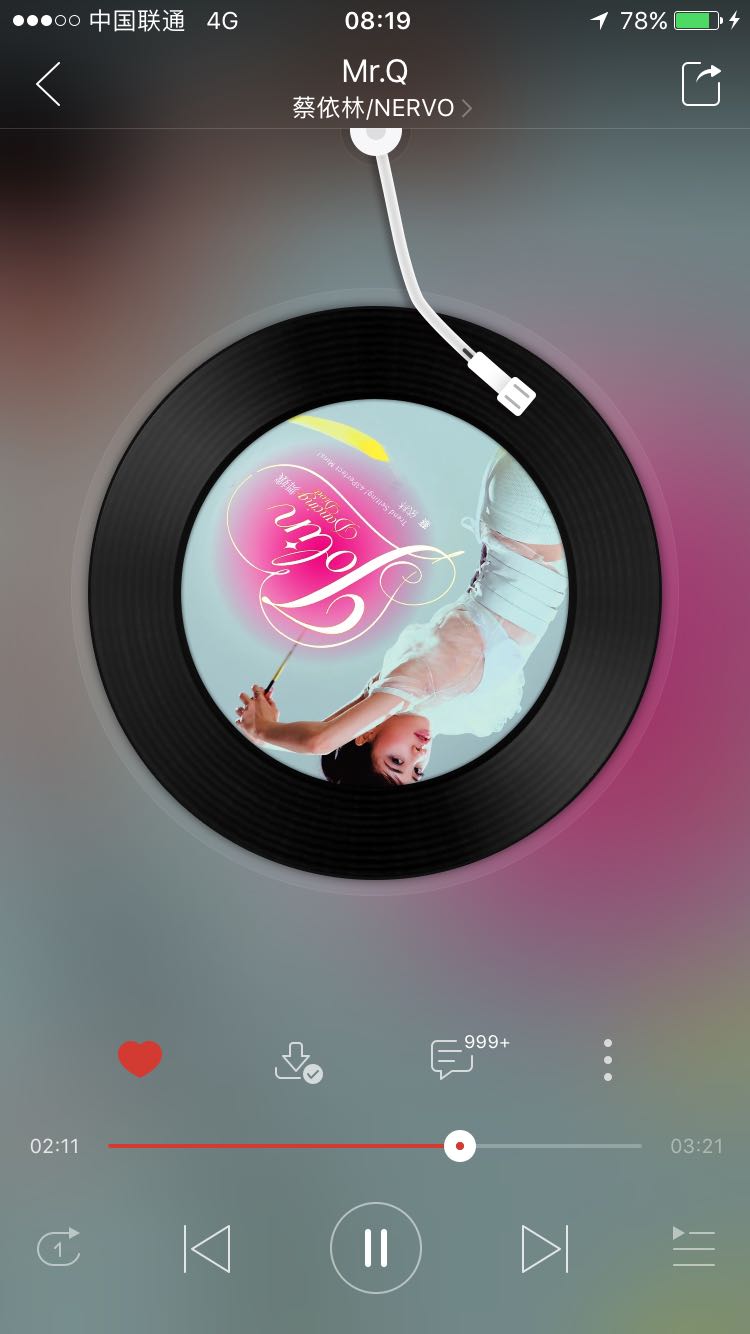Open artist 蔡依林/NERVO details
Viewport: 750px width, 1334px height.
pos(382,108)
